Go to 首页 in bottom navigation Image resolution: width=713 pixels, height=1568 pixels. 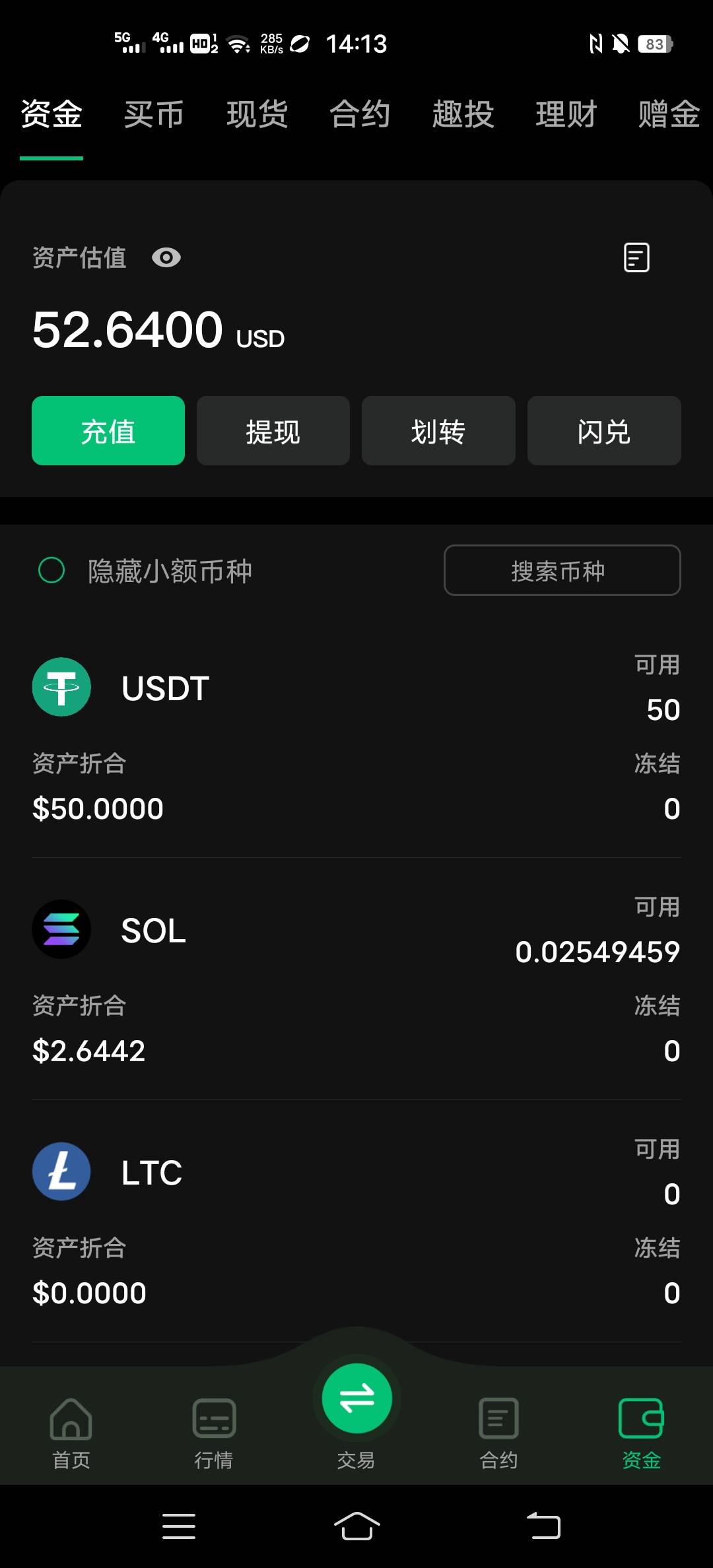[x=71, y=1433]
